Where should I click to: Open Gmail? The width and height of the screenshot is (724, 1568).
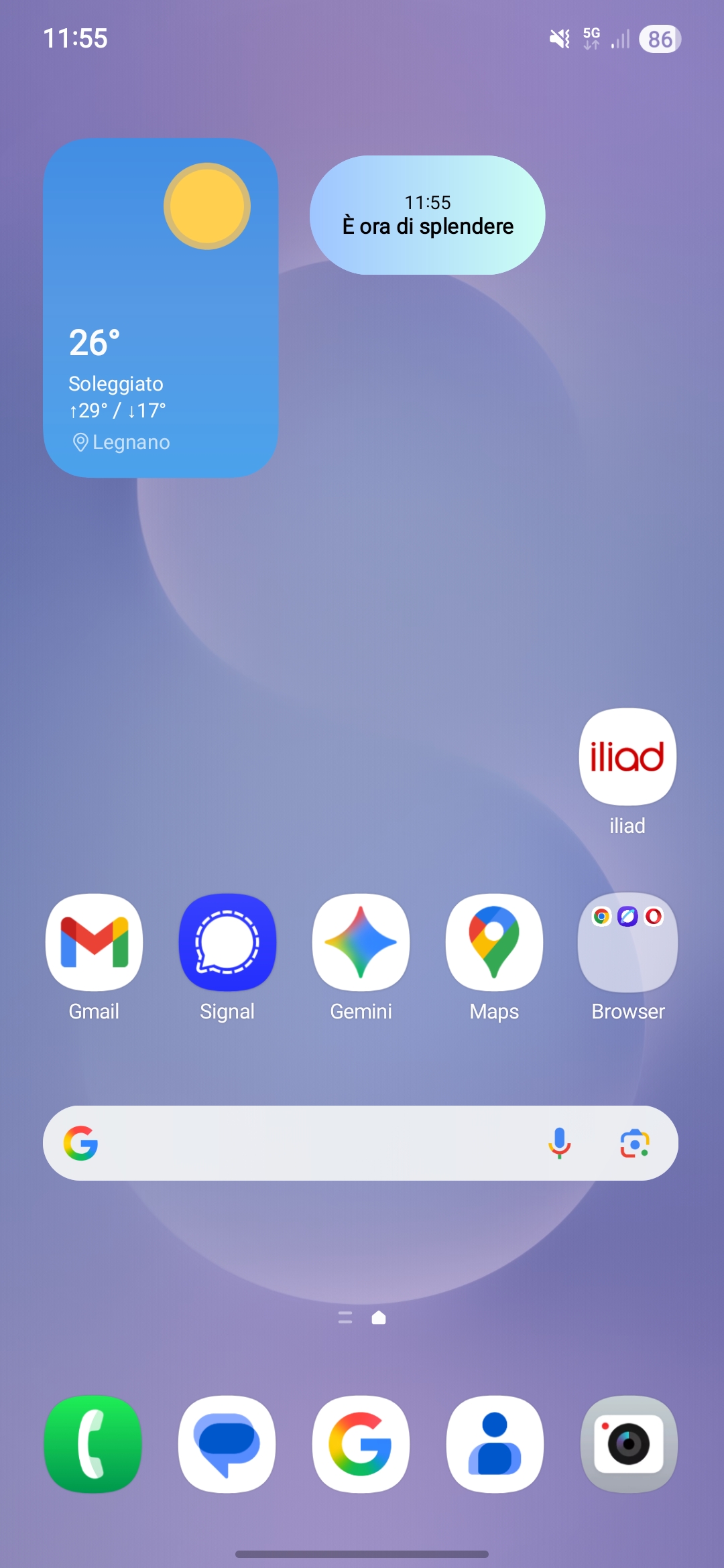(94, 943)
